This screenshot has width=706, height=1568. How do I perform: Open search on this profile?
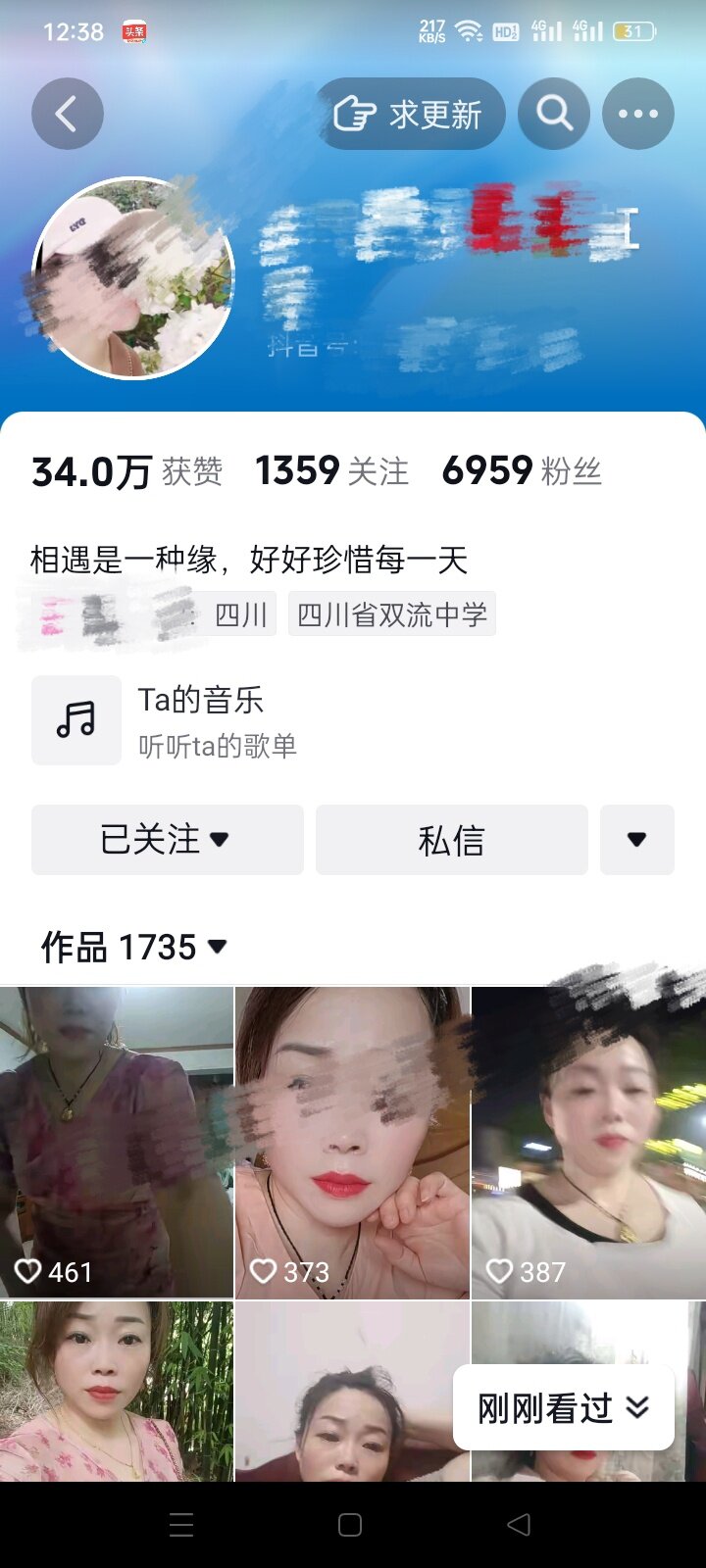coord(554,114)
